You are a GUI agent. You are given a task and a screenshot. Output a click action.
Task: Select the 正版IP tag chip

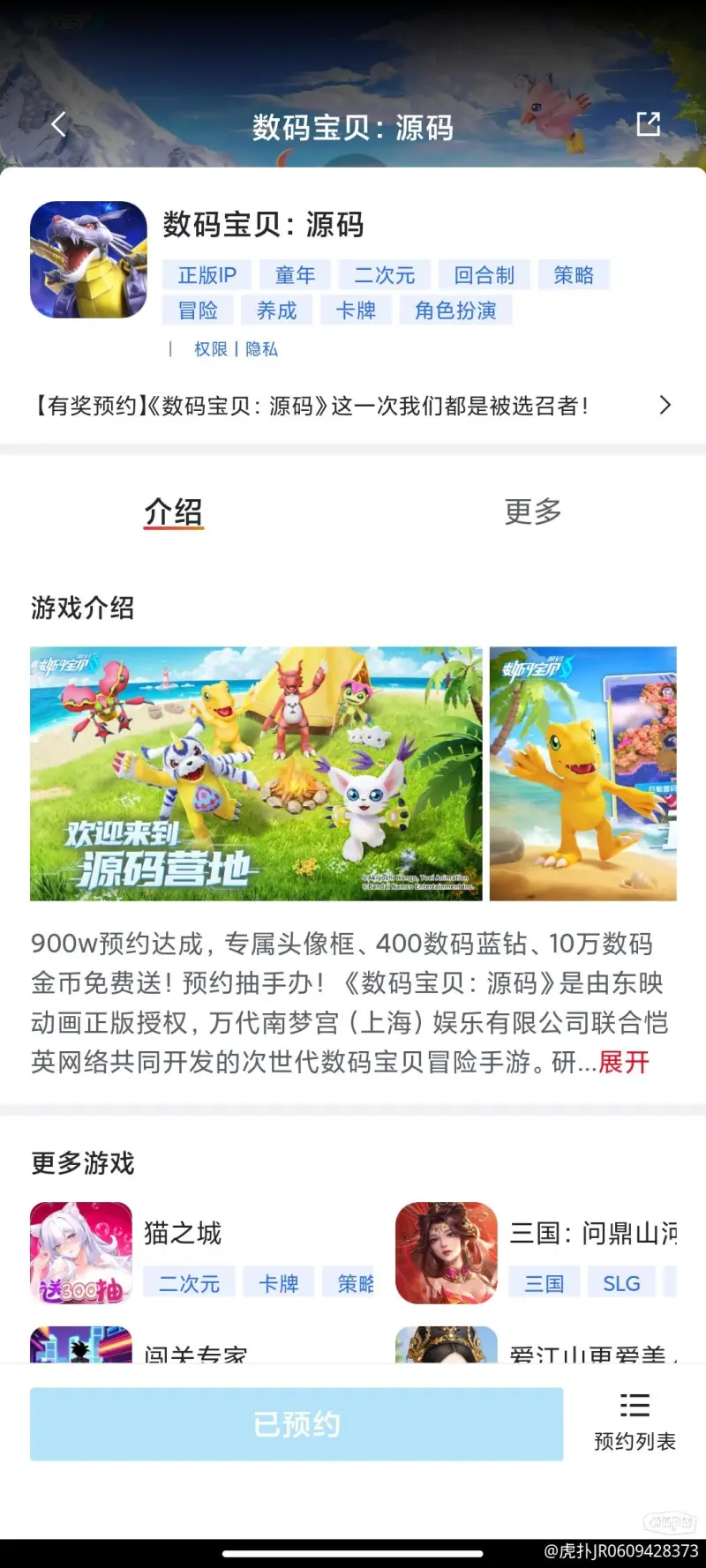coord(207,275)
